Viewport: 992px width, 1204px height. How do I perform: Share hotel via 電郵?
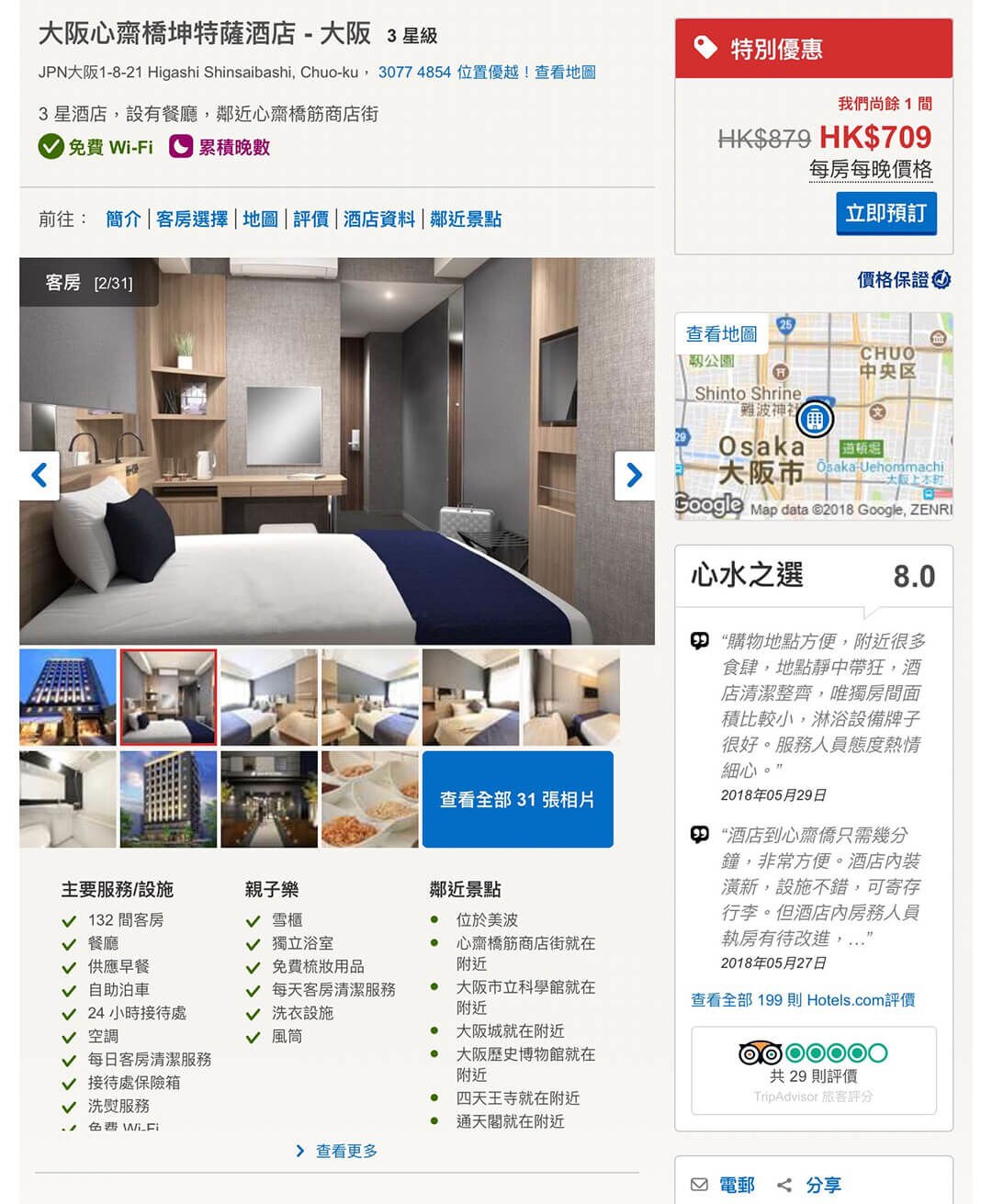pyautogui.click(x=724, y=1185)
